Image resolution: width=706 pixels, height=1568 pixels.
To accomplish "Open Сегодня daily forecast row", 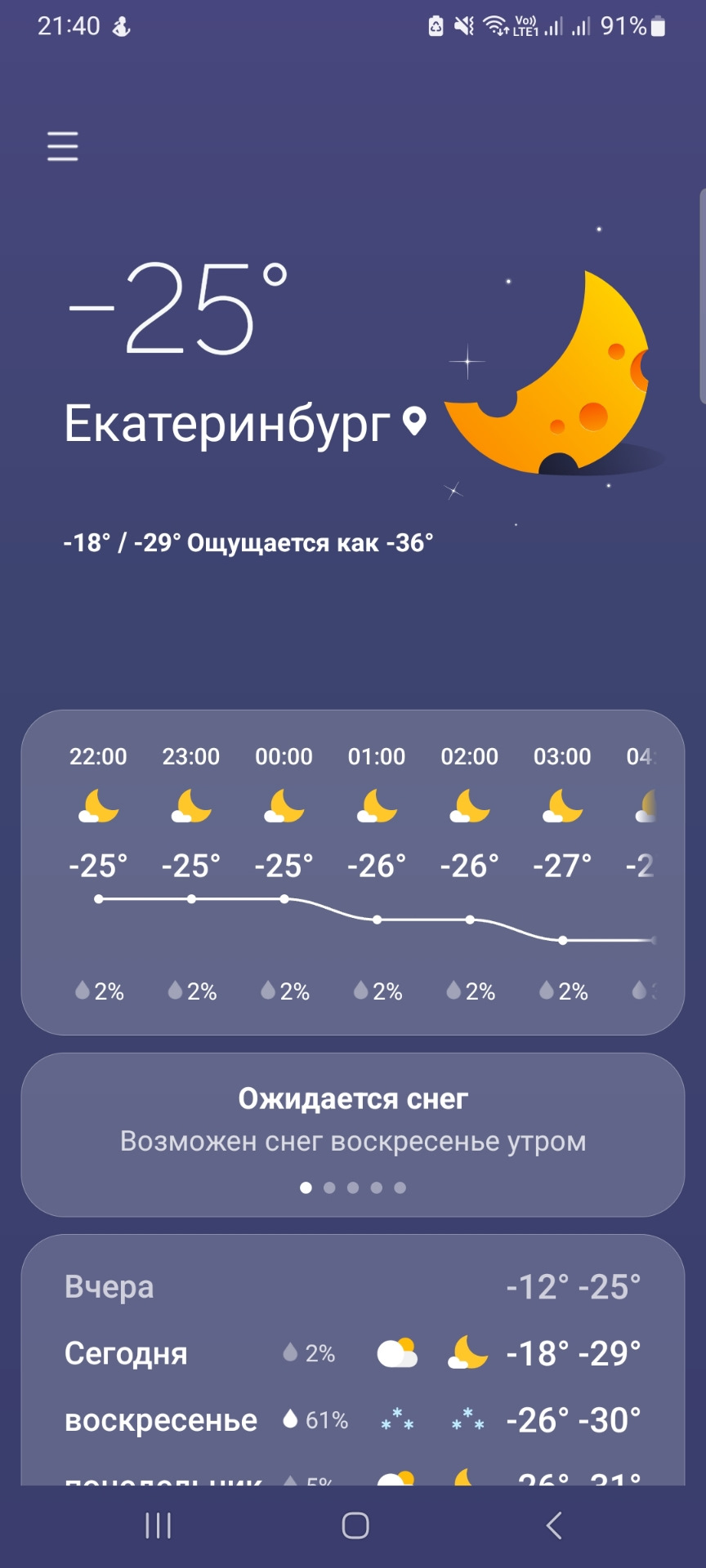I will 352,1354.
